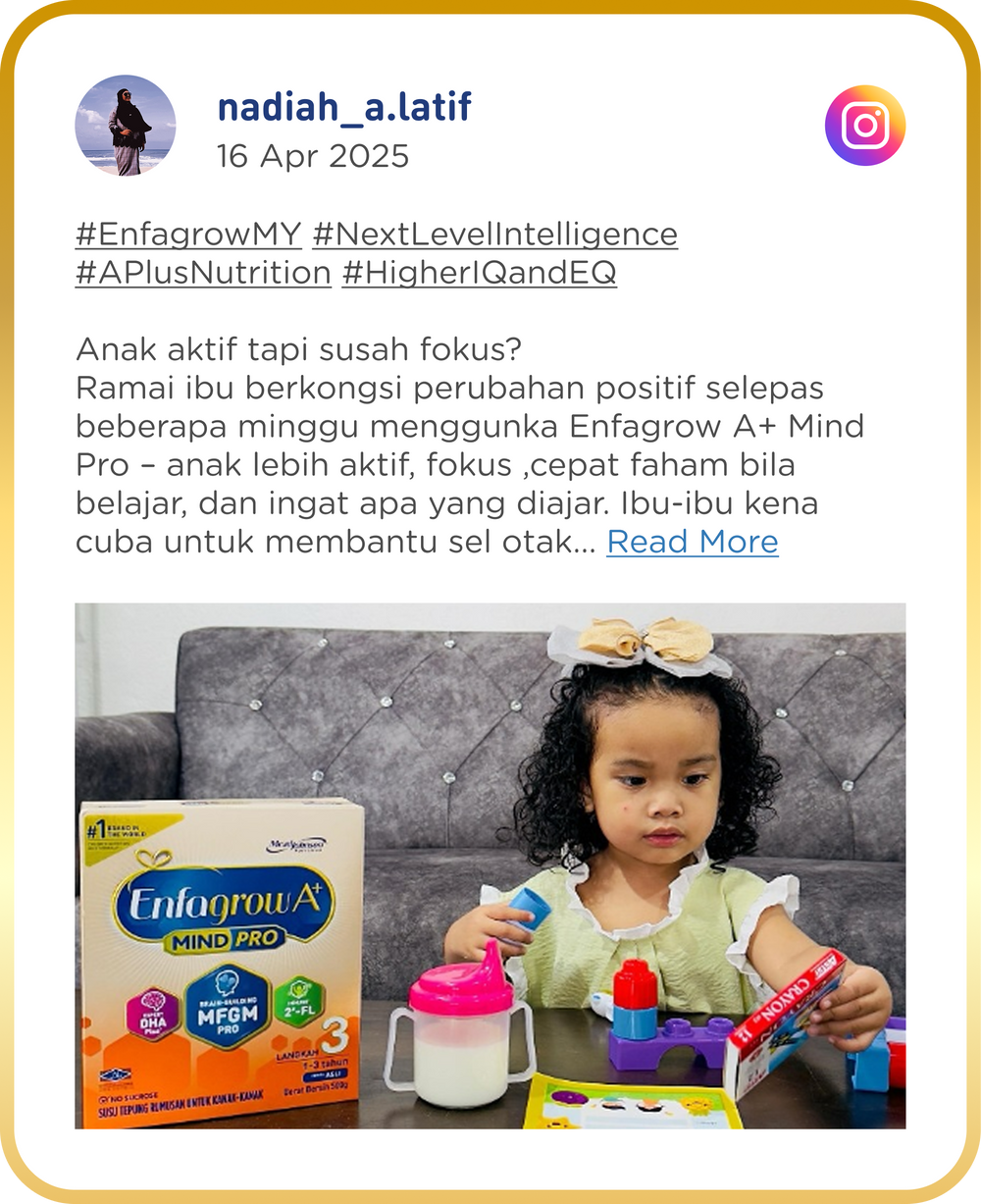Viewport: 981px width, 1204px height.
Task: Open nadiah_a.latif's profile picture
Action: click(x=126, y=126)
